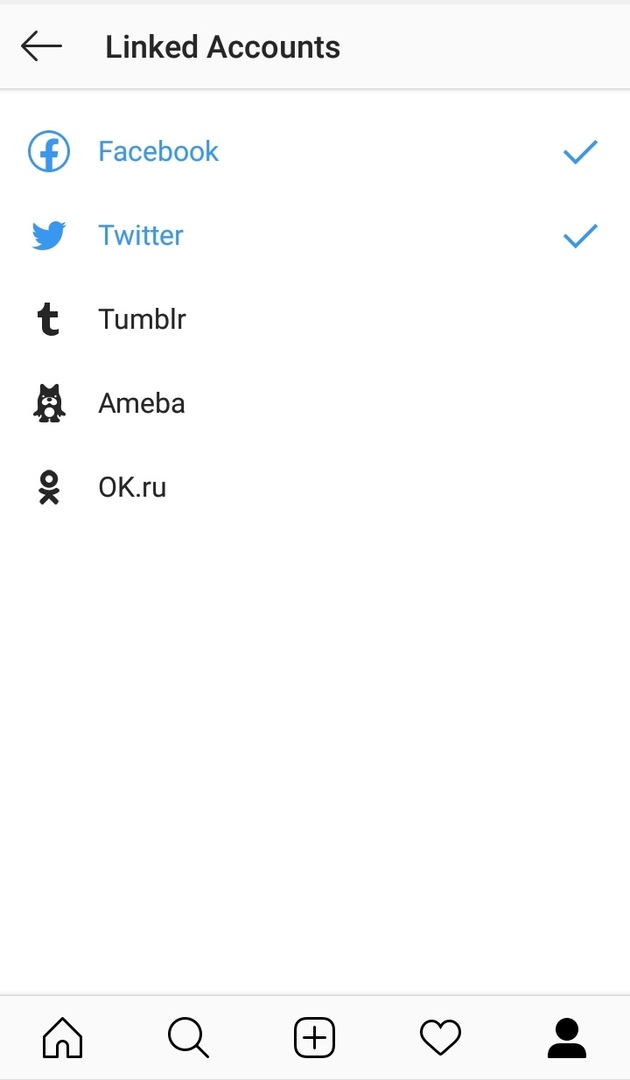Switch to the Profile tab
The height and width of the screenshot is (1080, 630).
[x=566, y=1038]
